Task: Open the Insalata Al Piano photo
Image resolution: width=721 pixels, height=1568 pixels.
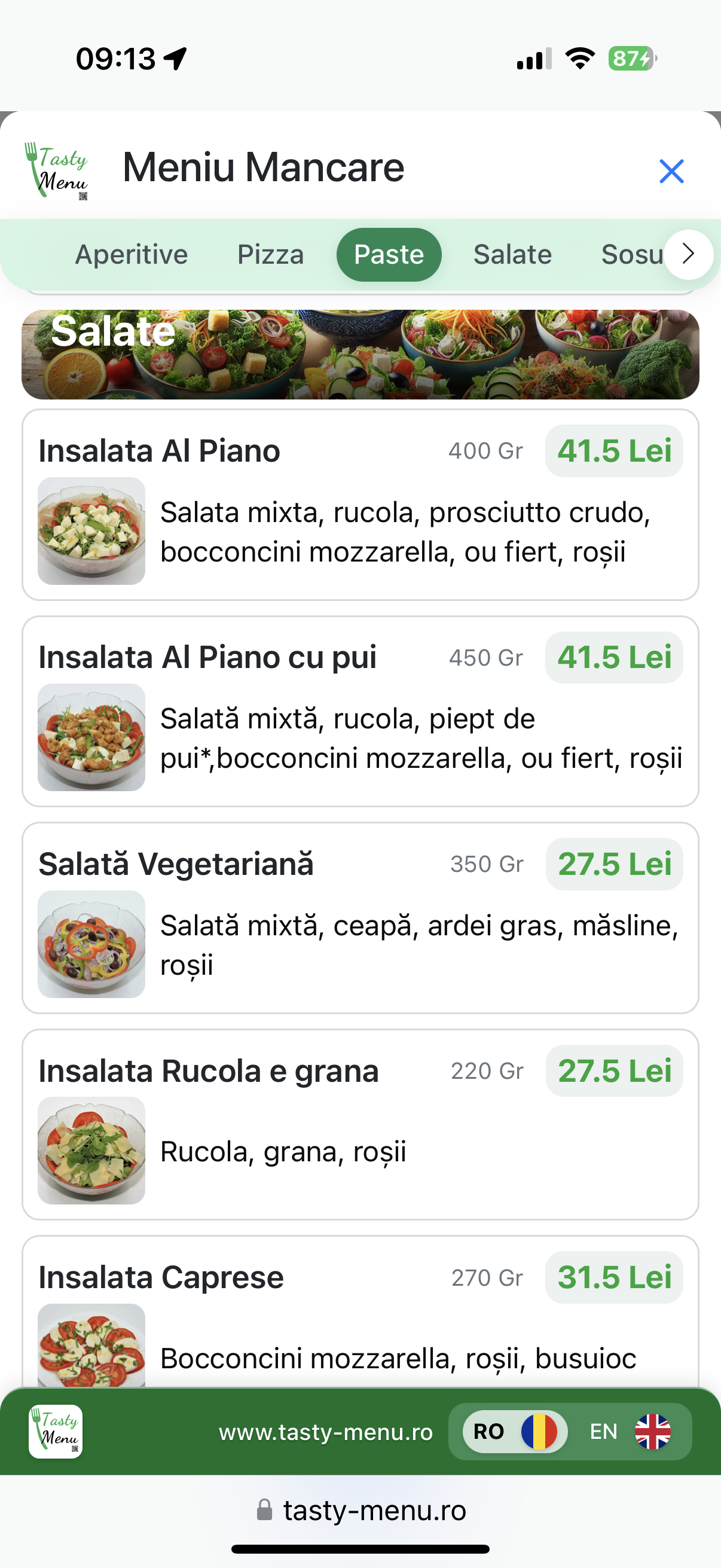Action: [x=91, y=531]
